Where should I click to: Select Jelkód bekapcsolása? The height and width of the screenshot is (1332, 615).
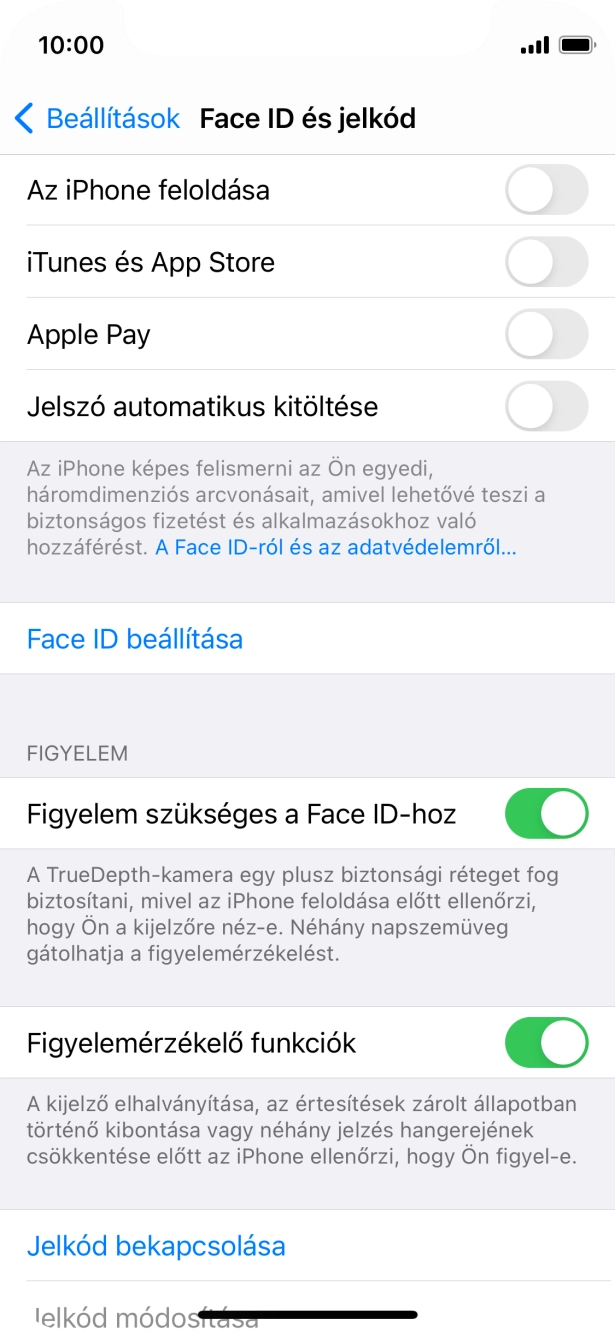point(156,1246)
